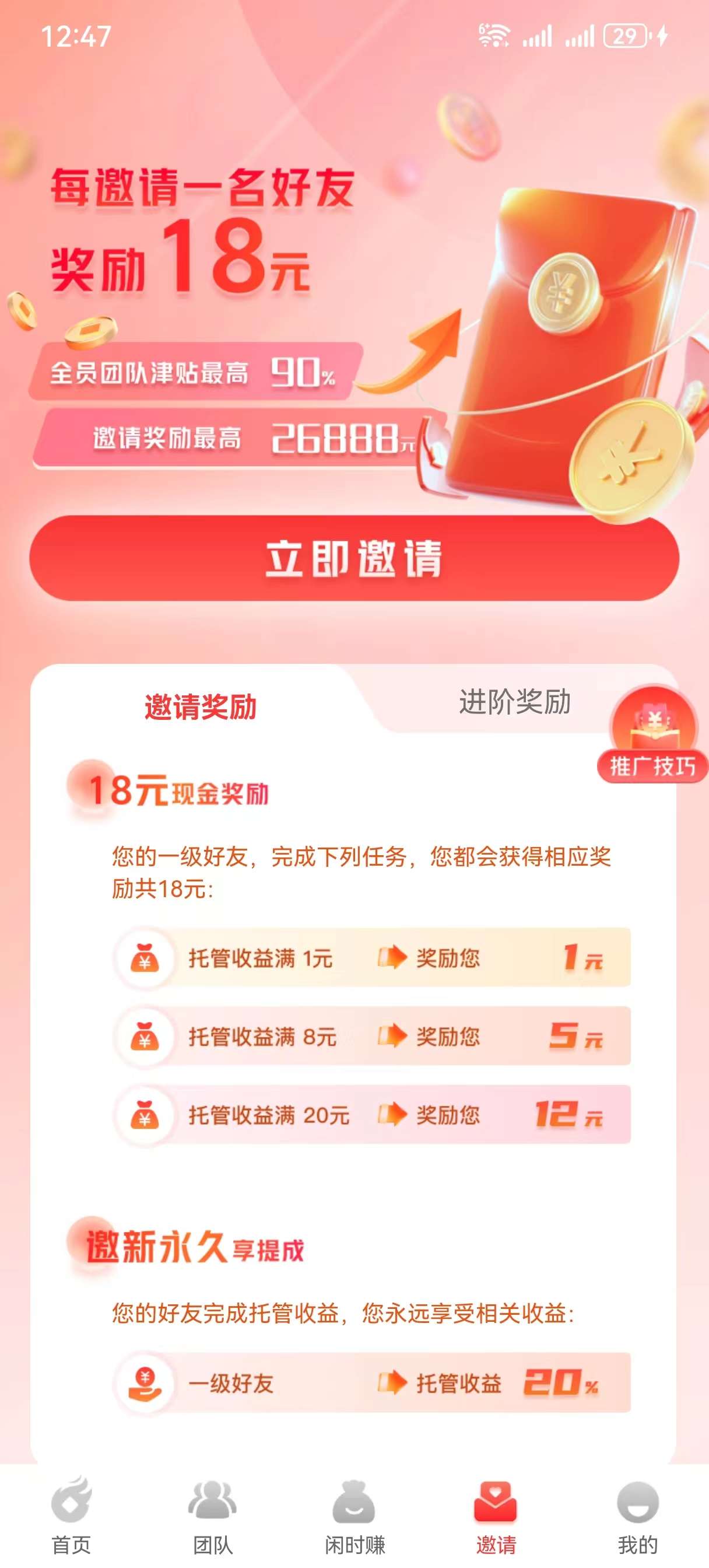Viewport: 709px width, 1568px height.
Task: Go to the 首页 tab
Action: pos(71,1515)
